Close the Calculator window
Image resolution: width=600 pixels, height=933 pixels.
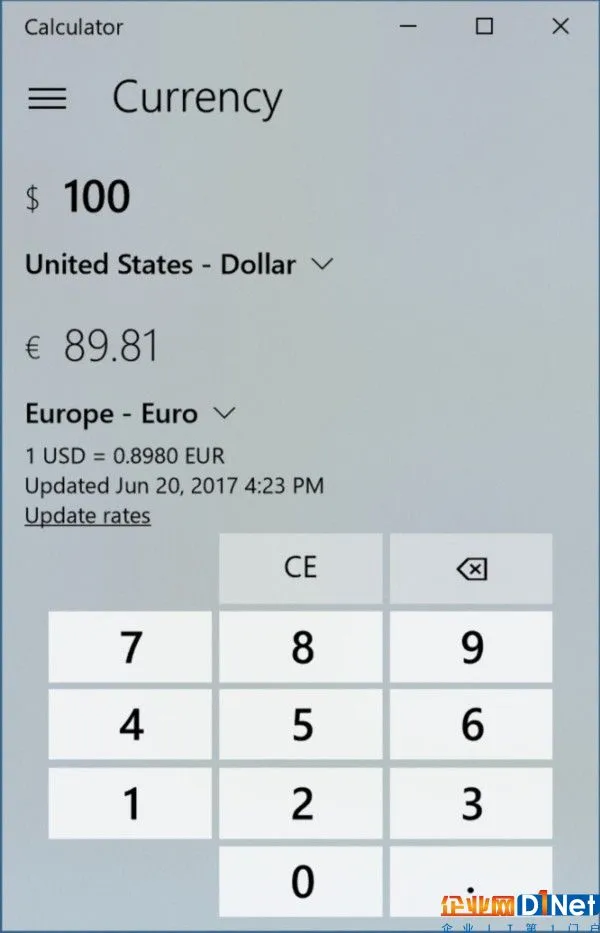pyautogui.click(x=560, y=27)
